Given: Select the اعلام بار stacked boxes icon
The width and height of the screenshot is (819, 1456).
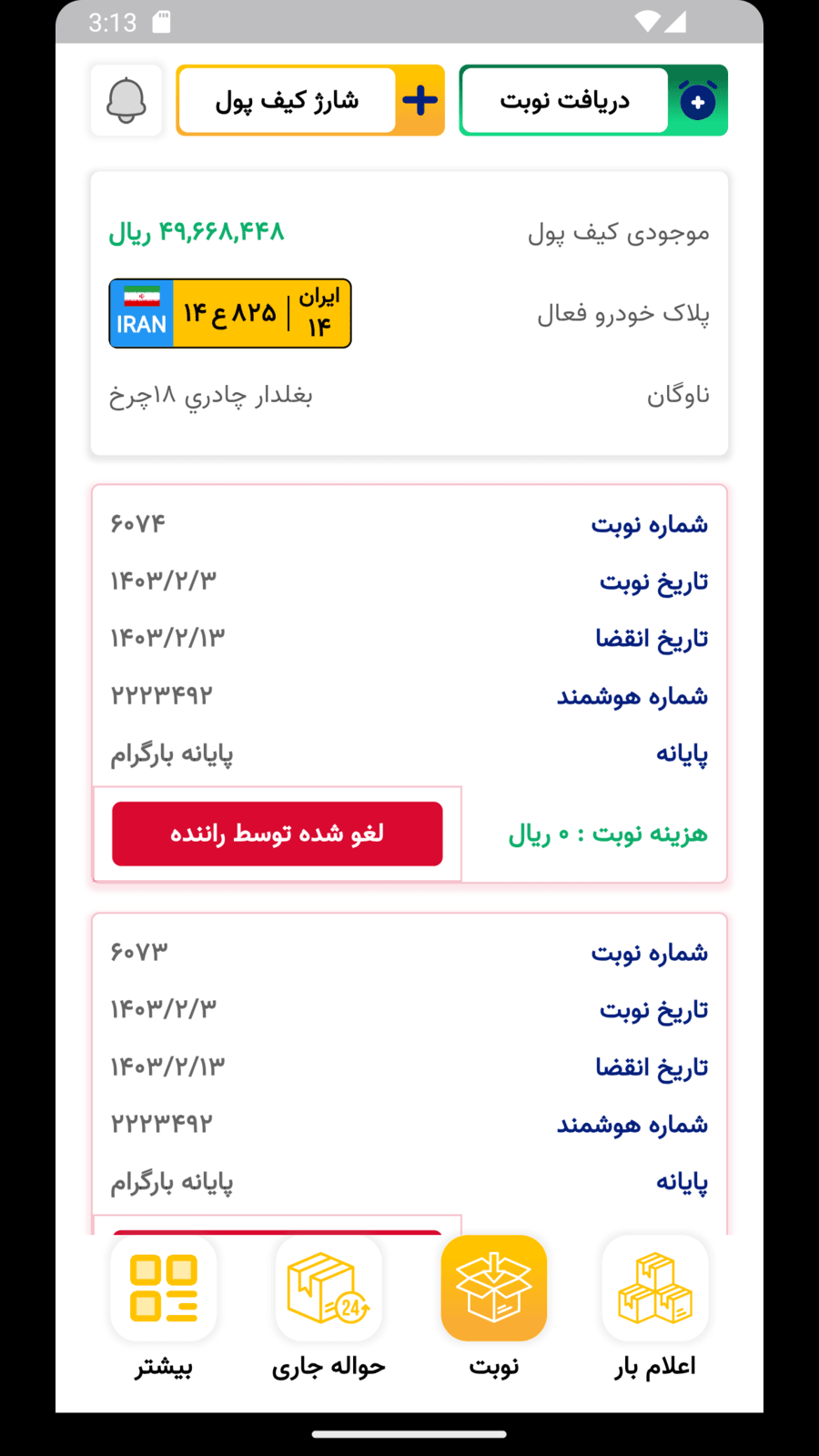Looking at the screenshot, I should coord(654,1288).
